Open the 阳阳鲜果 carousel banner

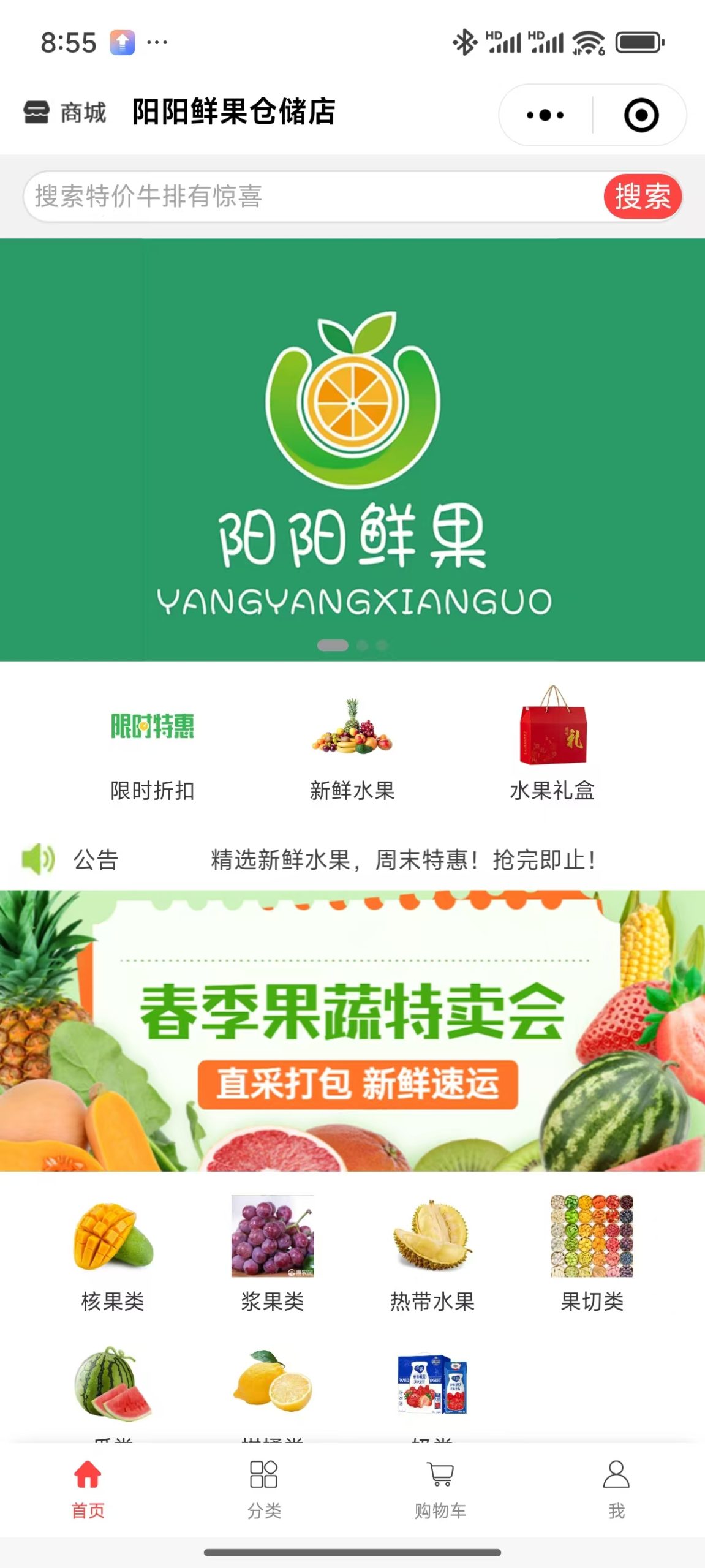[352, 449]
